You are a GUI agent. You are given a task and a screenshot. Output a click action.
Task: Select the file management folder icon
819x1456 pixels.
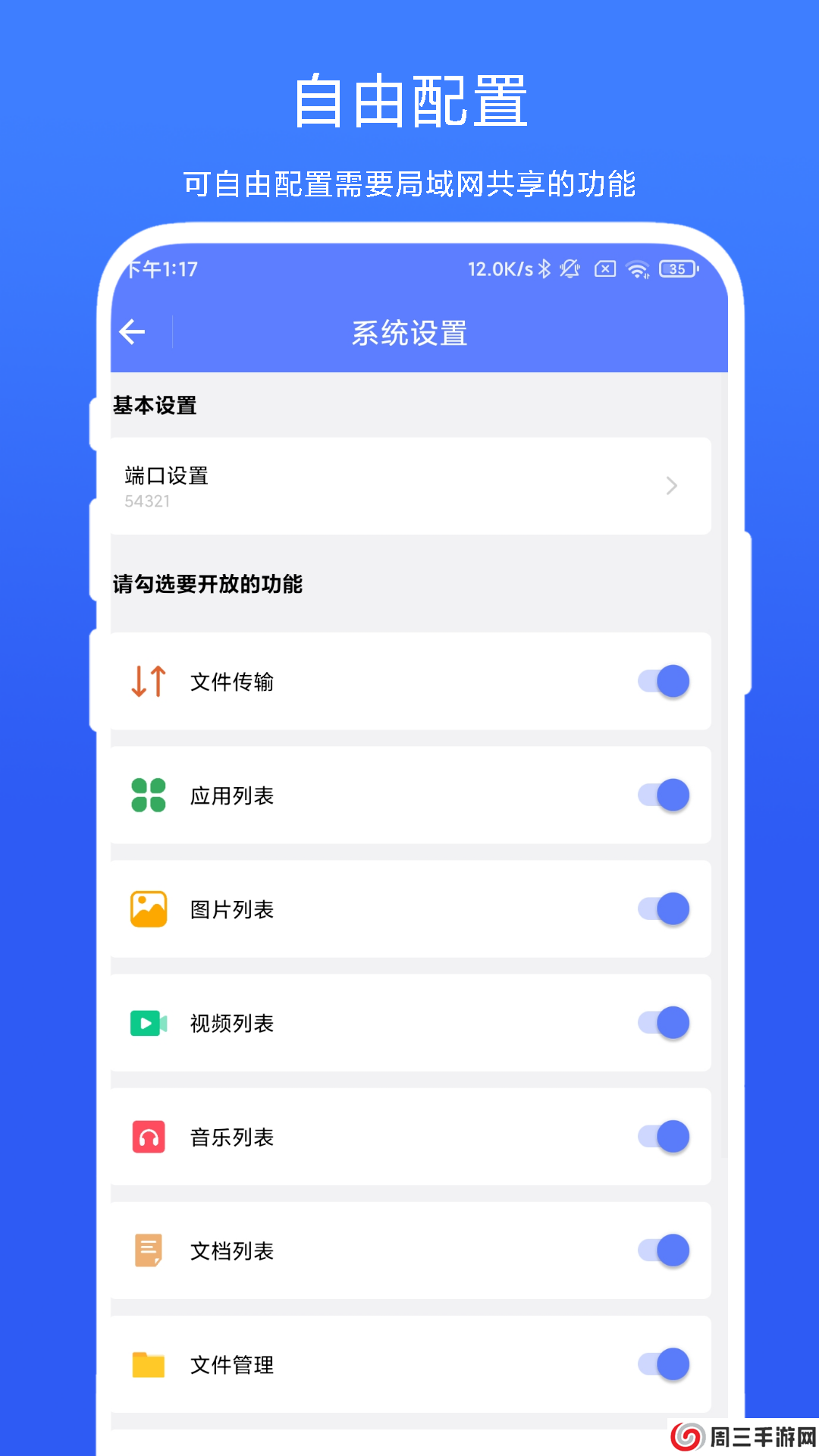147,1364
